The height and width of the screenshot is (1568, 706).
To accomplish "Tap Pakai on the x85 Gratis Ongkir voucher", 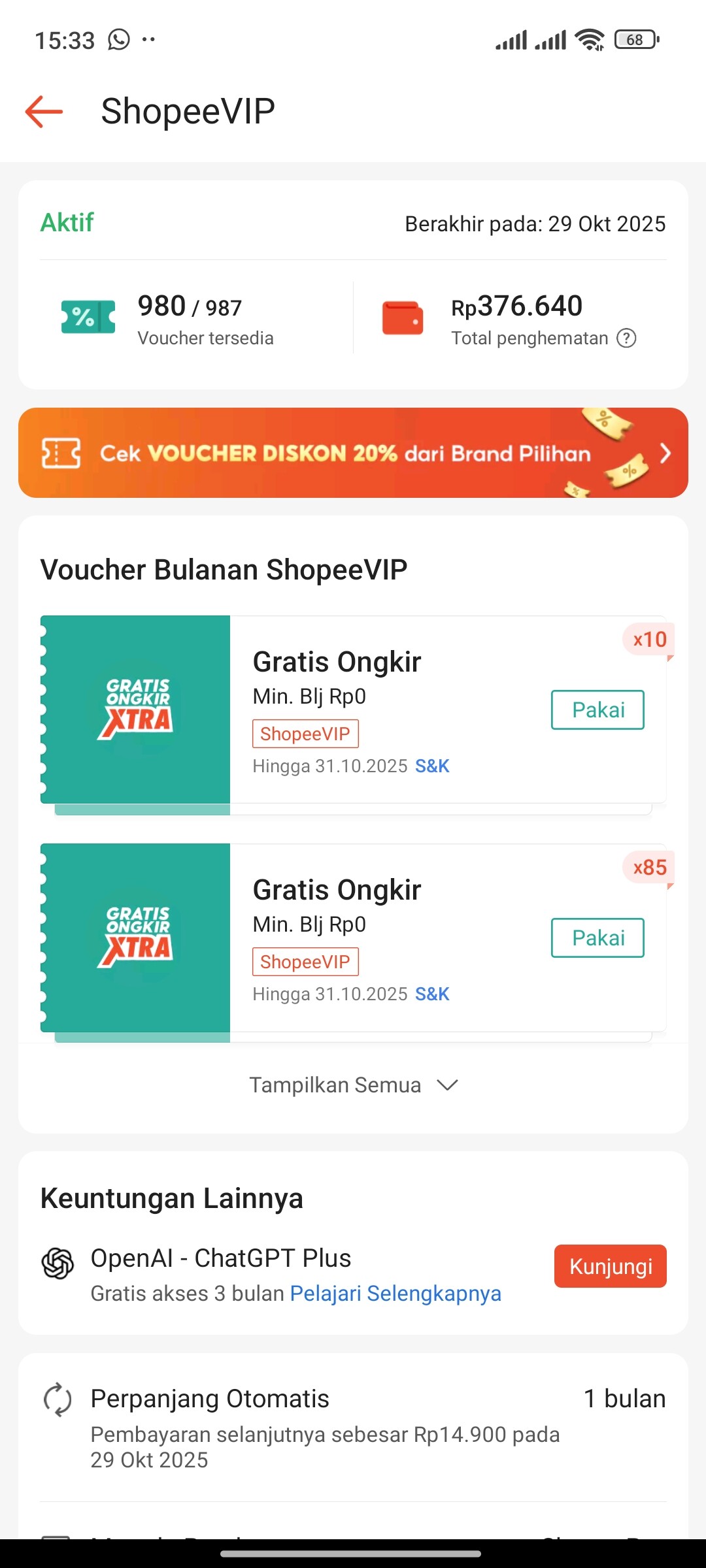I will tap(597, 938).
